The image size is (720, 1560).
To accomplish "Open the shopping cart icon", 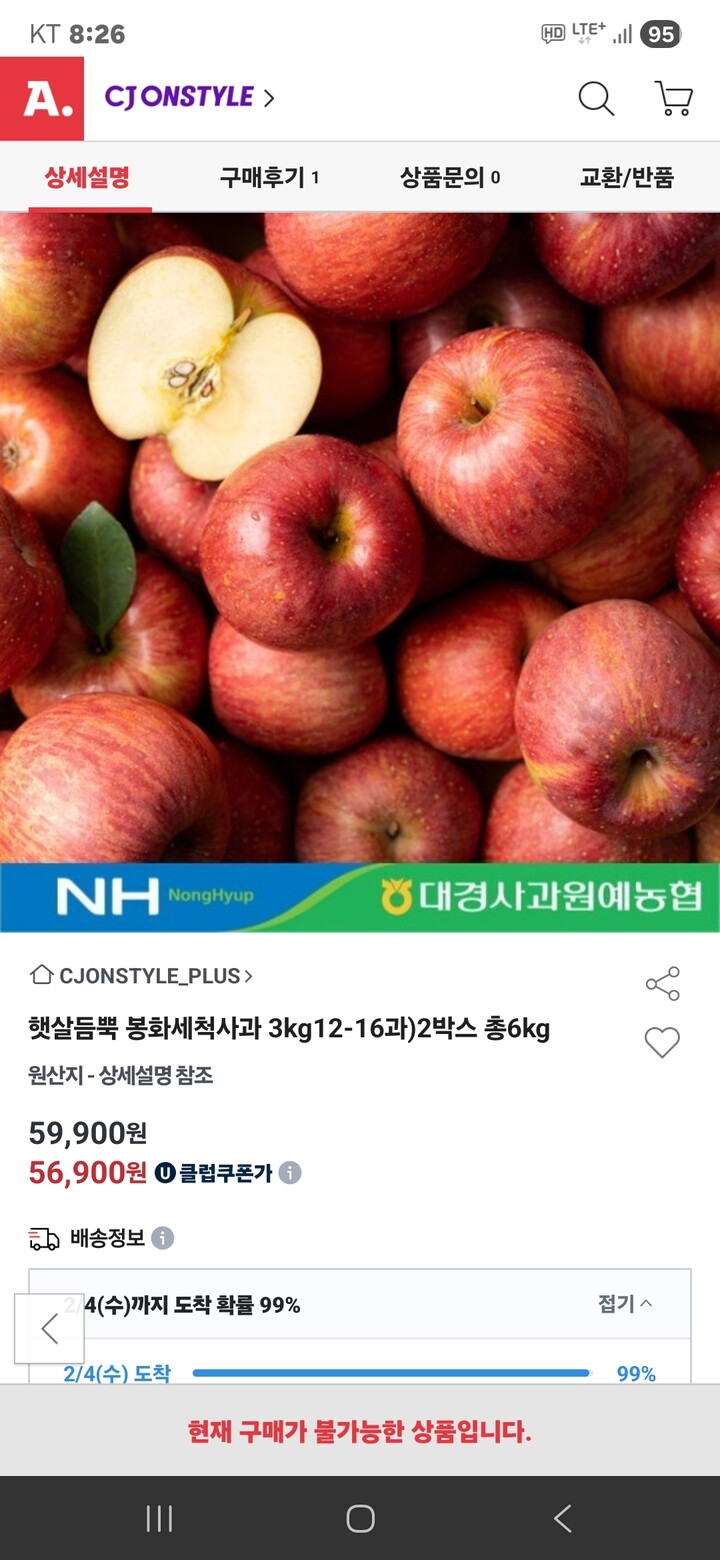I will (x=673, y=99).
